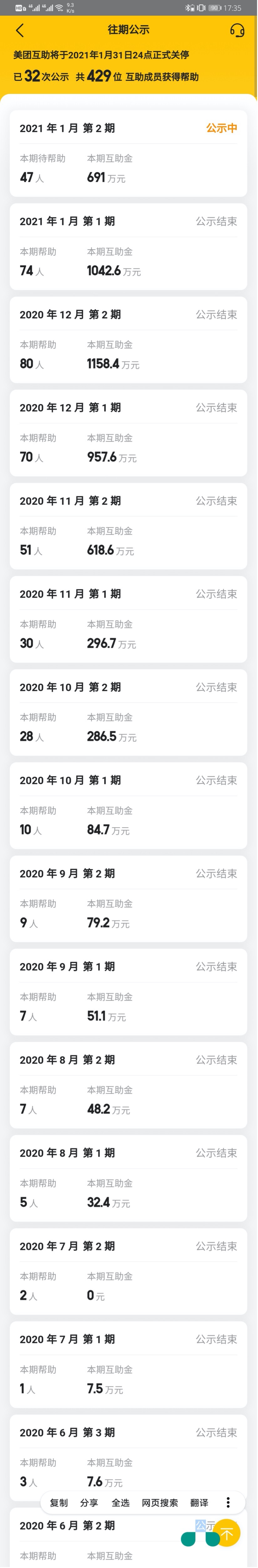View the 2020年9月第2期 card

(128, 898)
